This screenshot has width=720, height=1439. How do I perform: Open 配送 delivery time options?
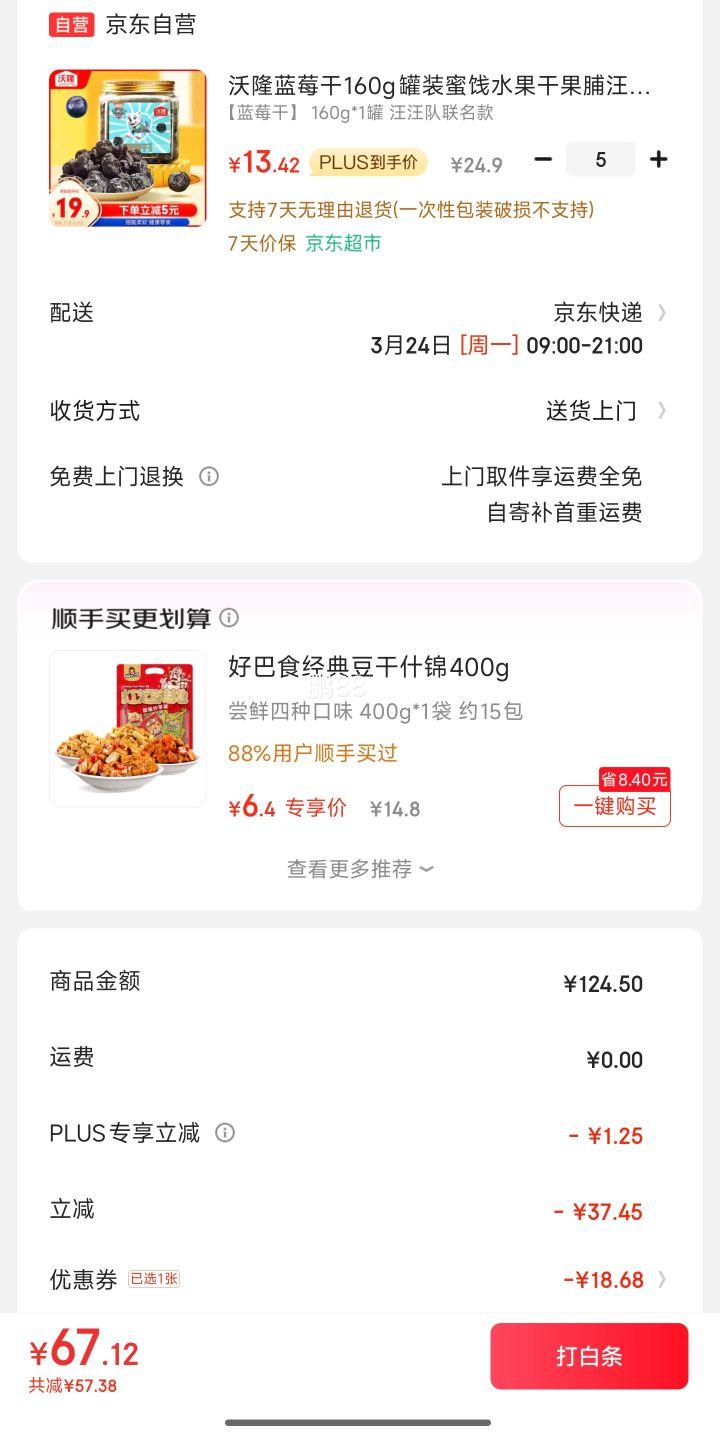tap(360, 328)
